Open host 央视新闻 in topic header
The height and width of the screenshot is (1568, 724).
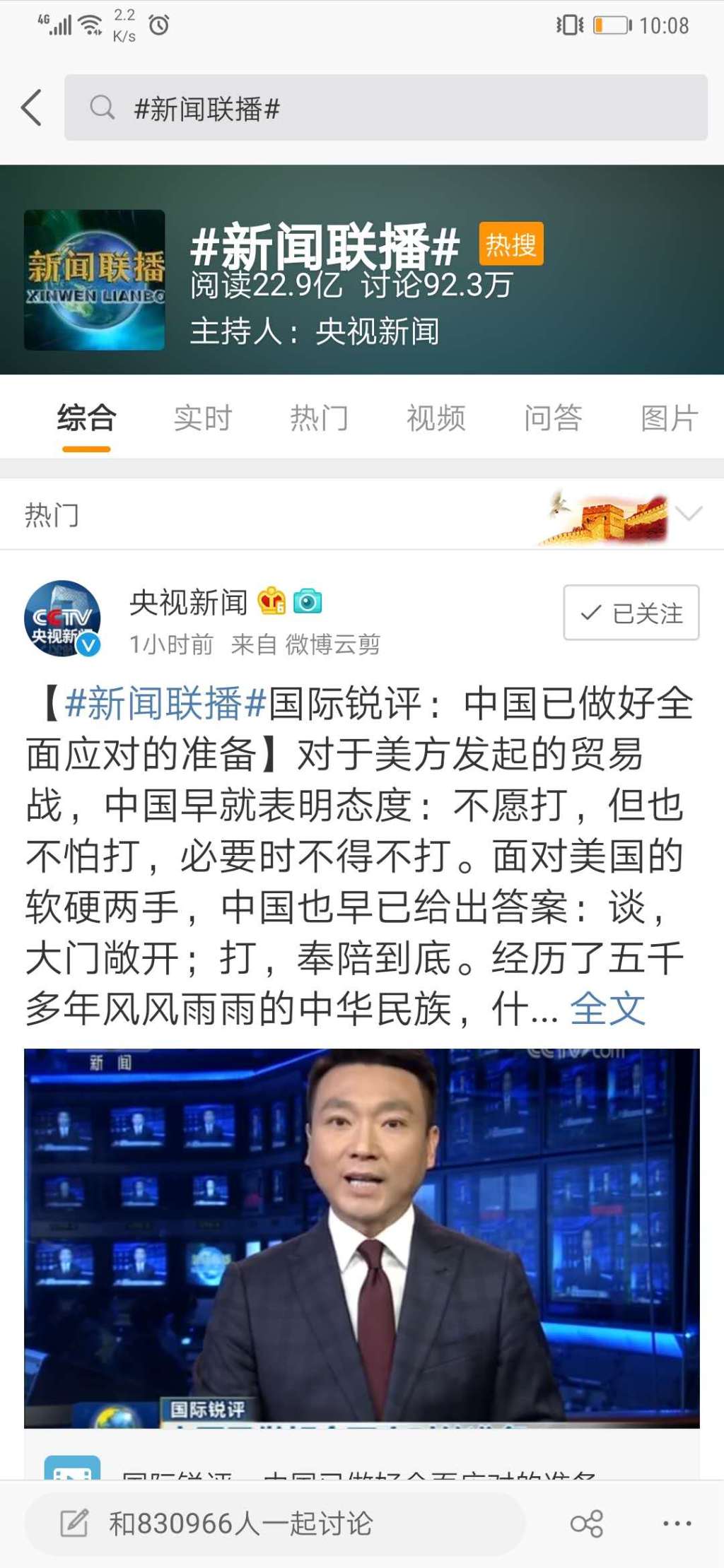[377, 331]
